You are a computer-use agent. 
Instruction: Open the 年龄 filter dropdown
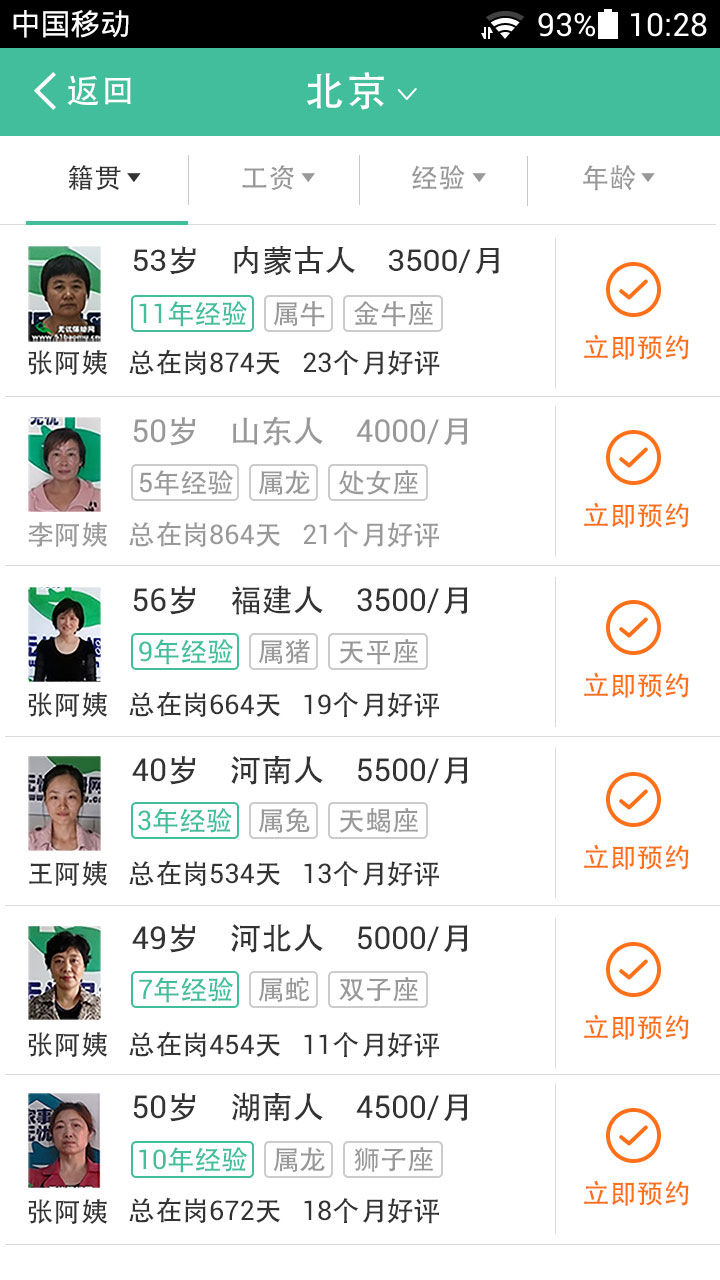point(618,178)
